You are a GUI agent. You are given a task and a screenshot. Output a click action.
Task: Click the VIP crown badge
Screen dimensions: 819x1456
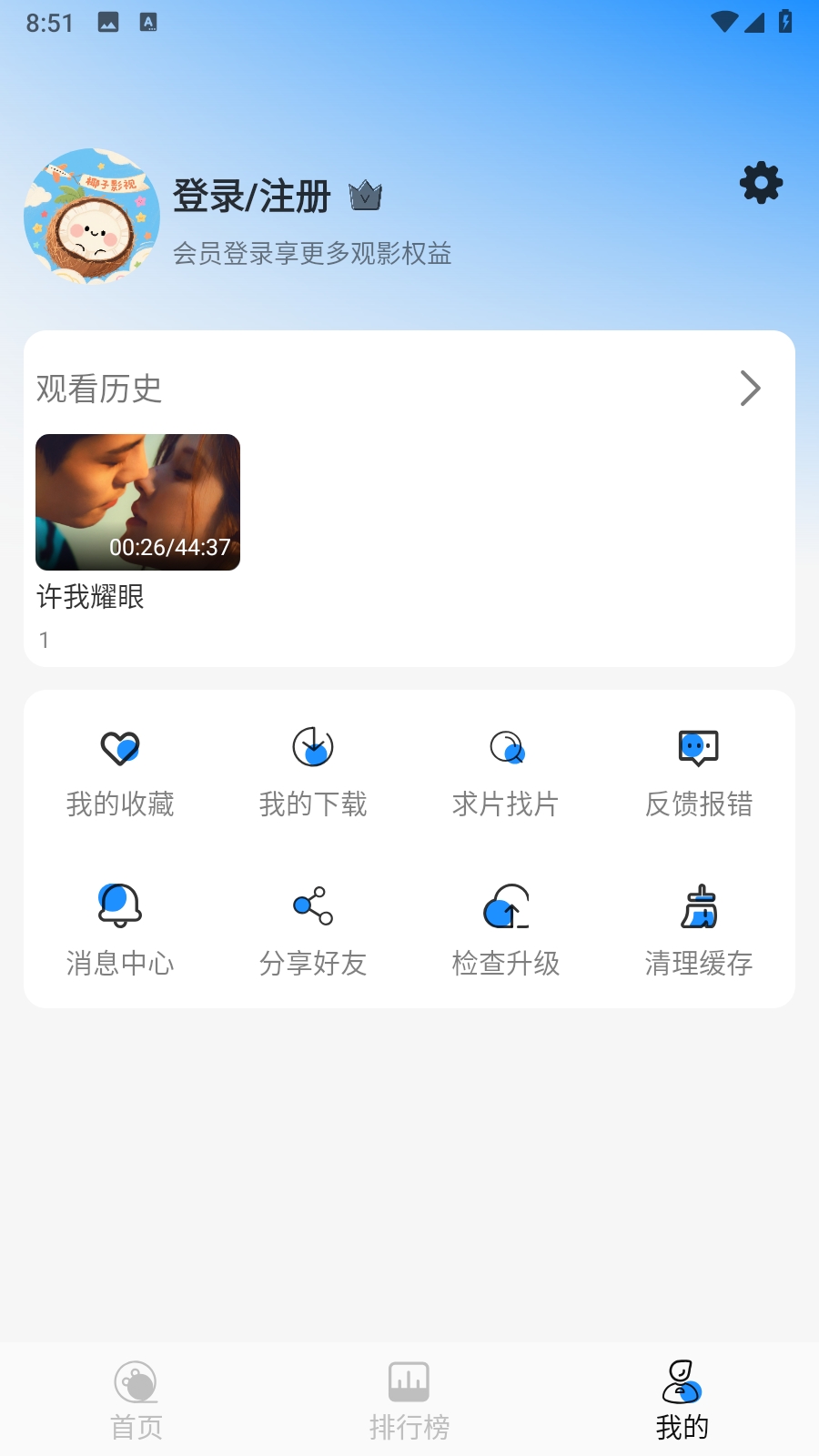pyautogui.click(x=365, y=195)
